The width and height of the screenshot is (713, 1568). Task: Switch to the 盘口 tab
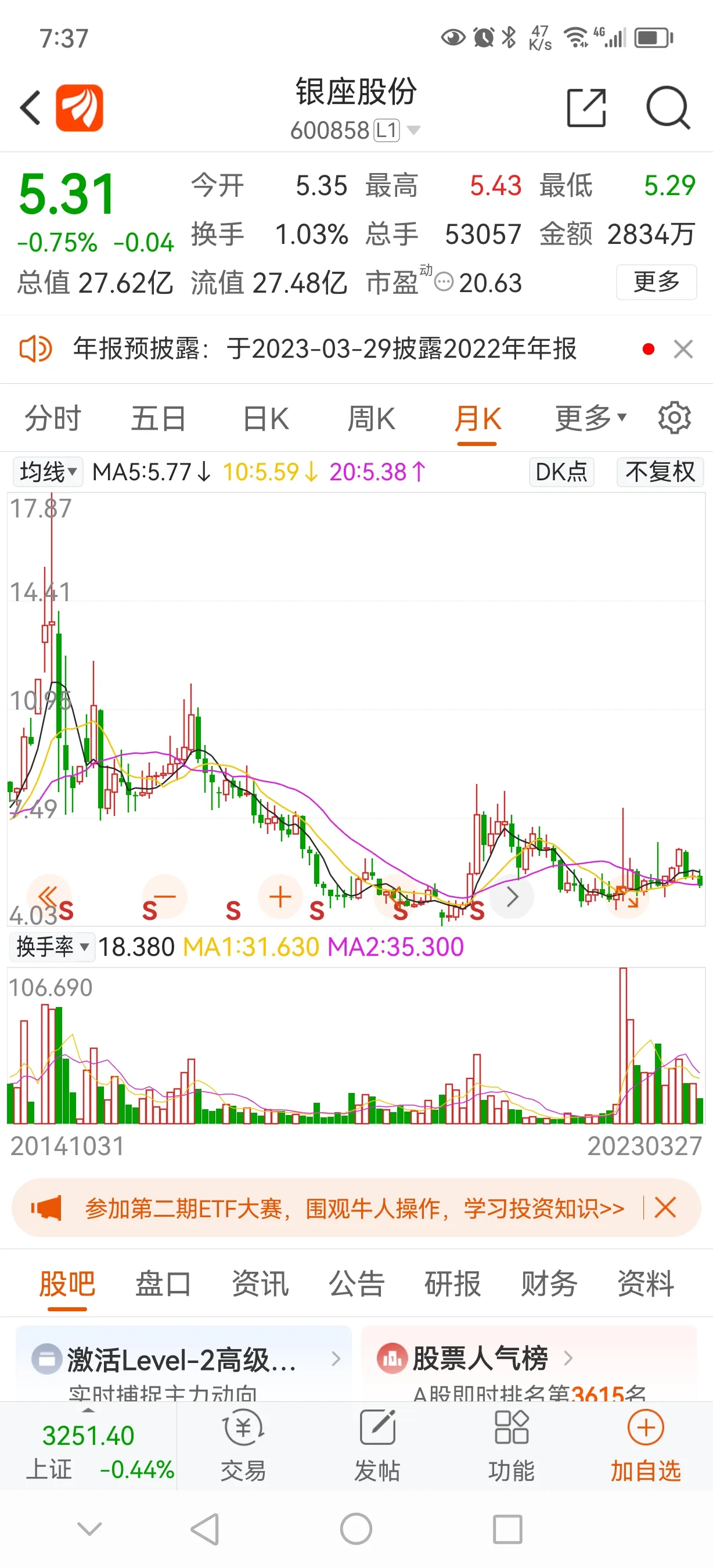tap(163, 1284)
